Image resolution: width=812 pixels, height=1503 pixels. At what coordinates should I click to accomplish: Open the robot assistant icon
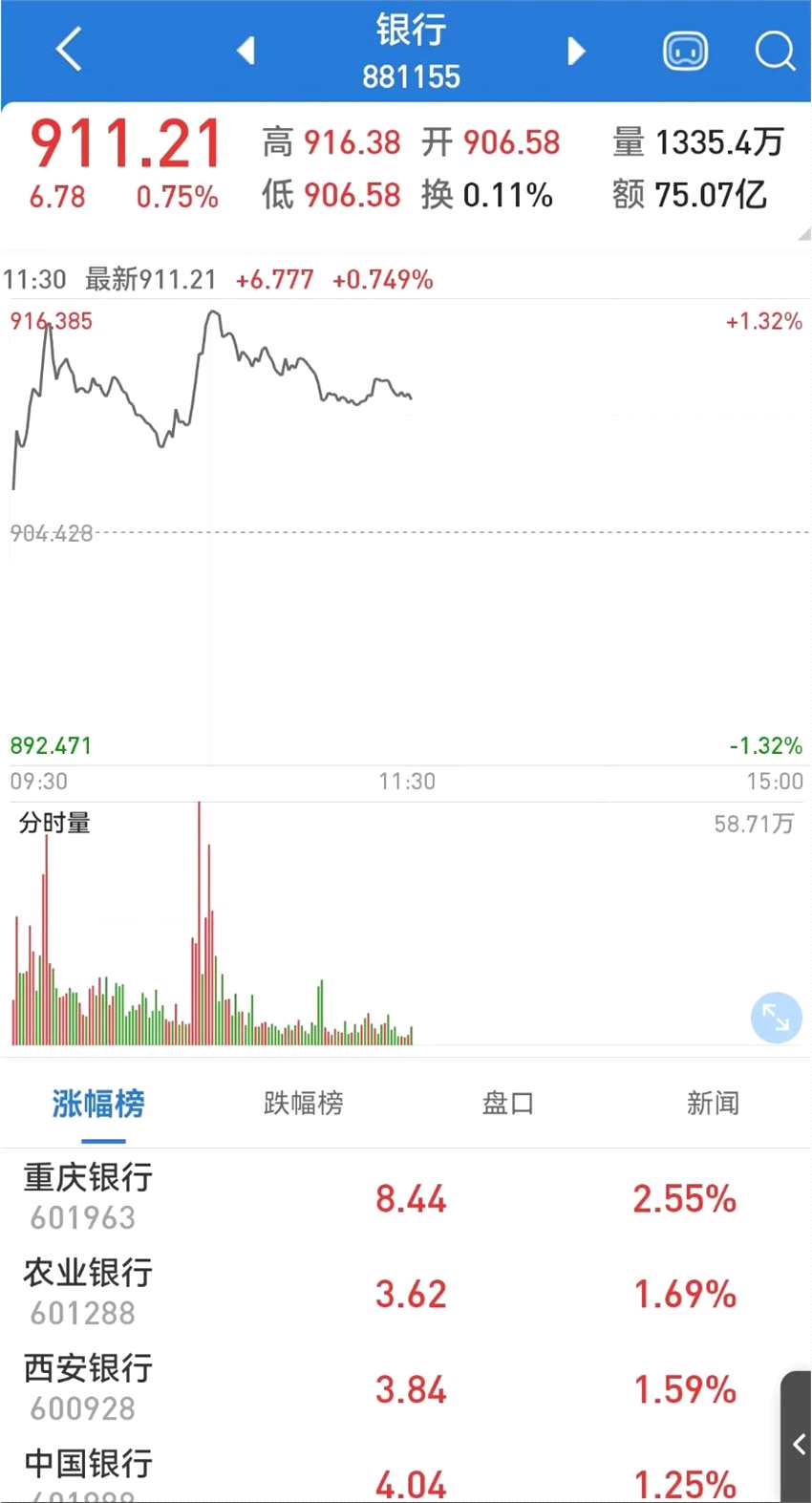coord(686,51)
